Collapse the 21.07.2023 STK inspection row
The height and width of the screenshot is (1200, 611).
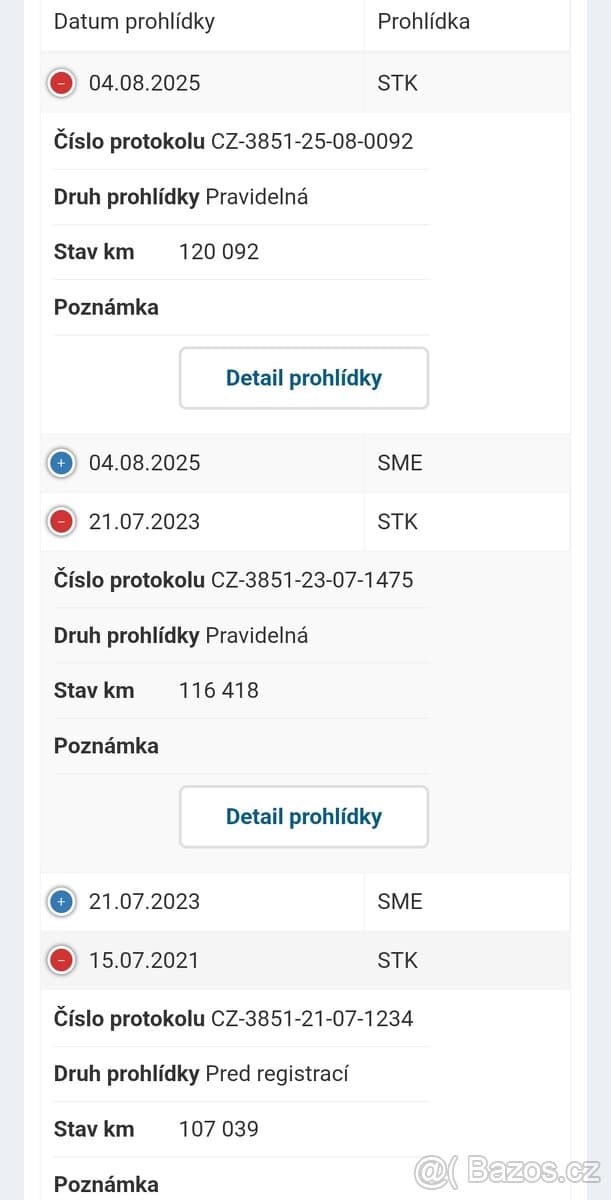(61, 522)
